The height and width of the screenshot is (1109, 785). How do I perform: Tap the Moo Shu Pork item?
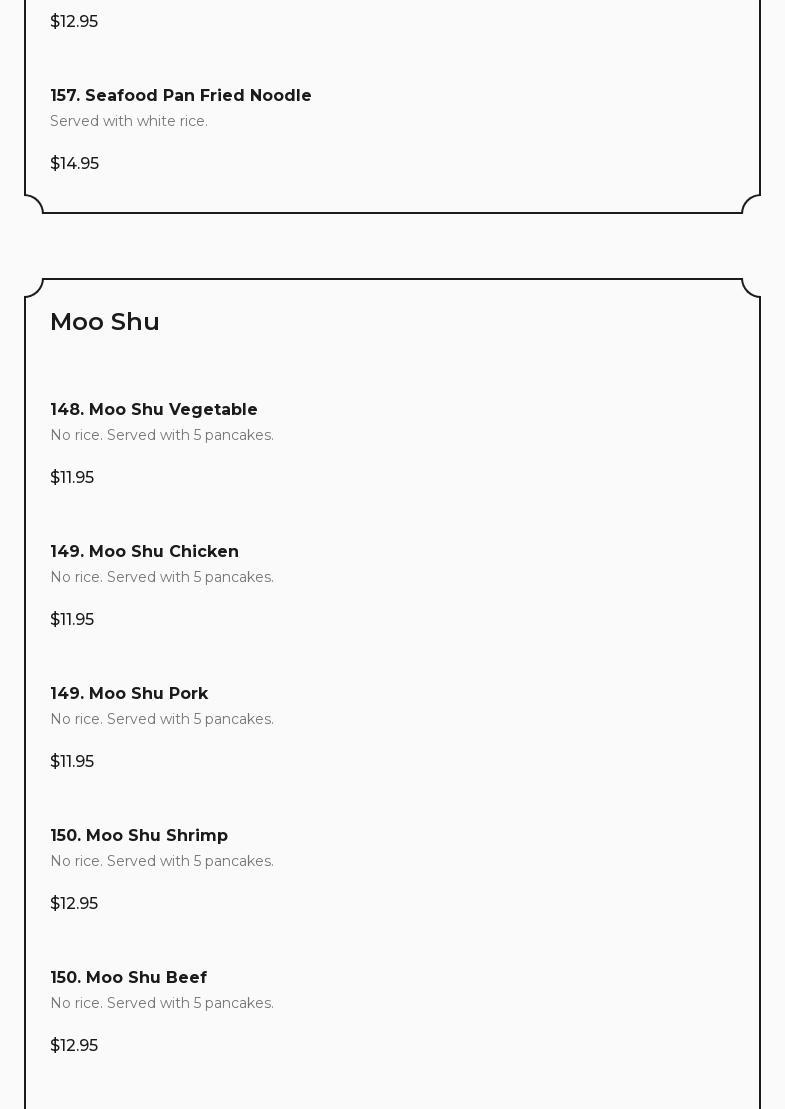pos(129,694)
